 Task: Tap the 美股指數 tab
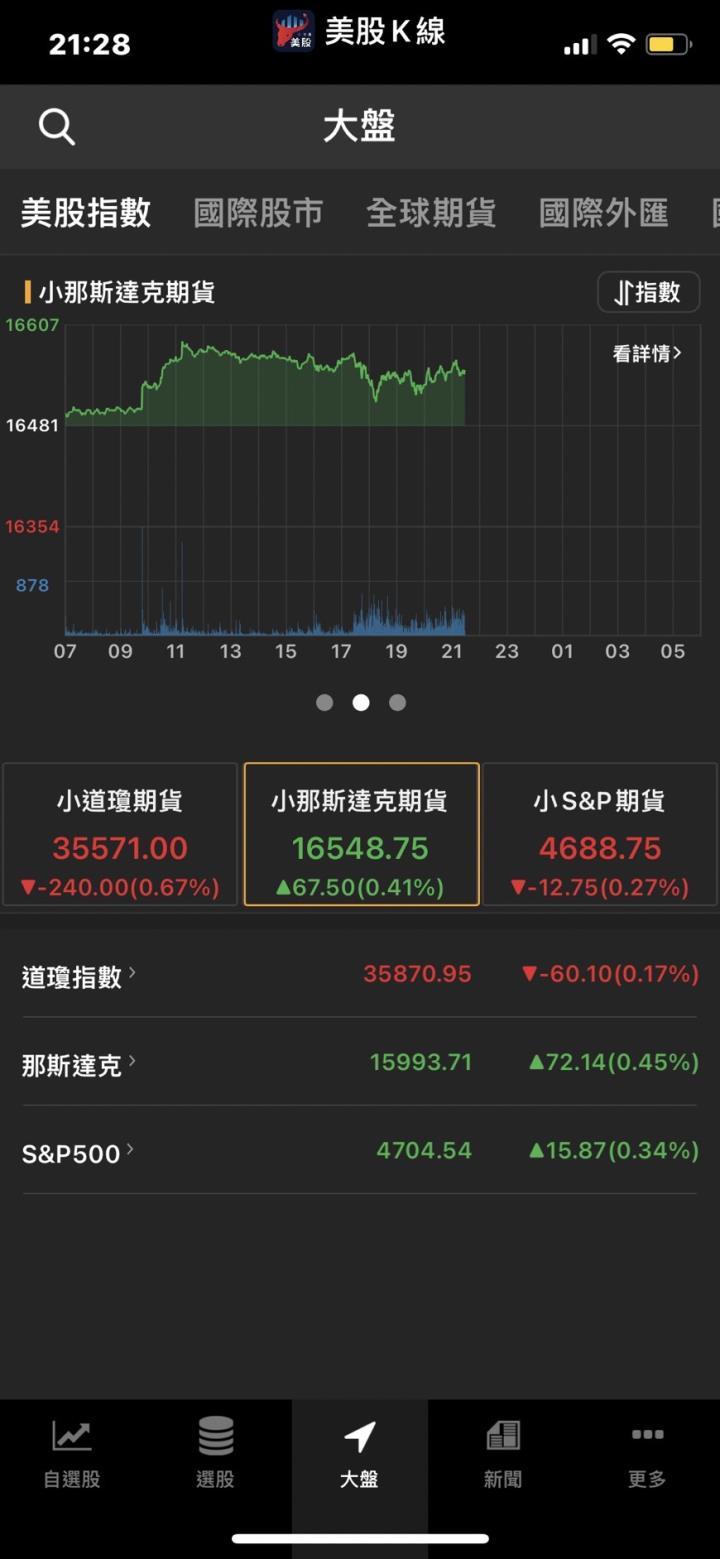86,212
